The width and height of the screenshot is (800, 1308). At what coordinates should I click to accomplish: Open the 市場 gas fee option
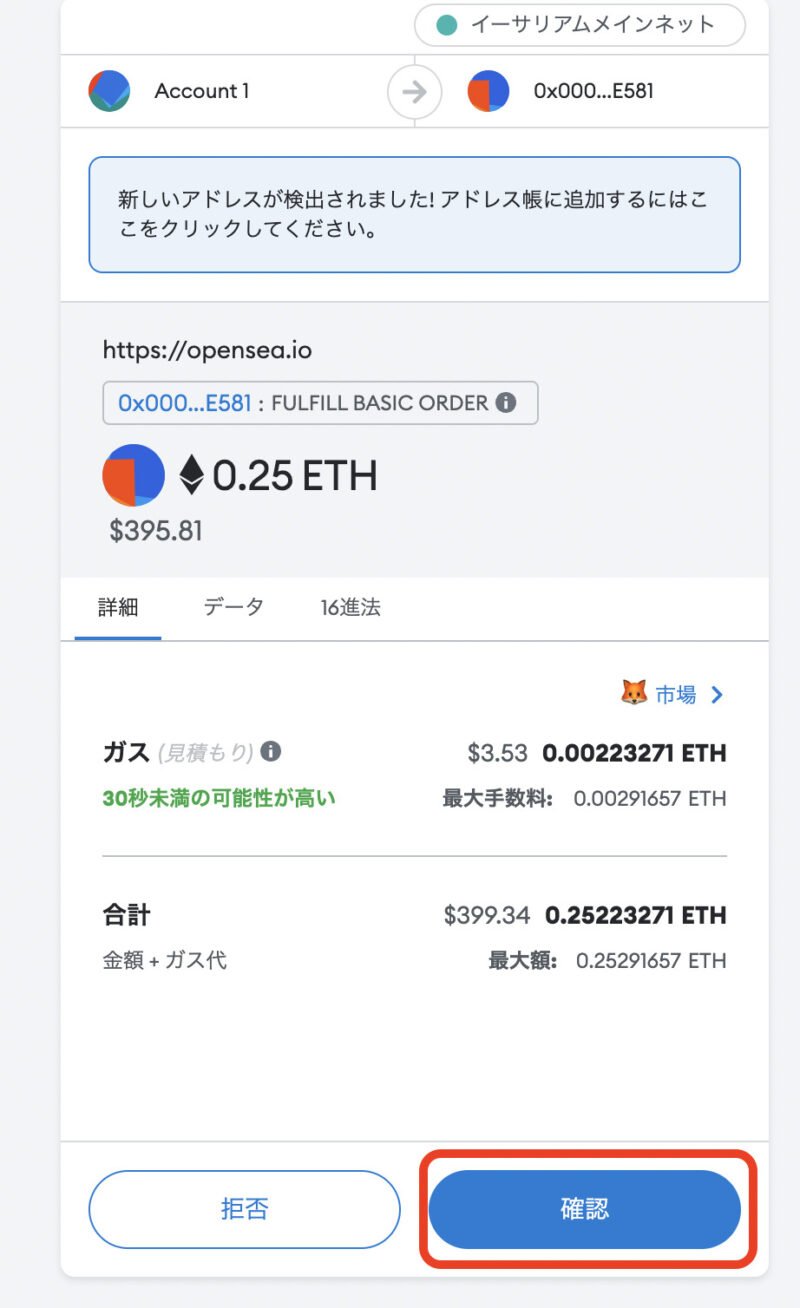coord(672,694)
